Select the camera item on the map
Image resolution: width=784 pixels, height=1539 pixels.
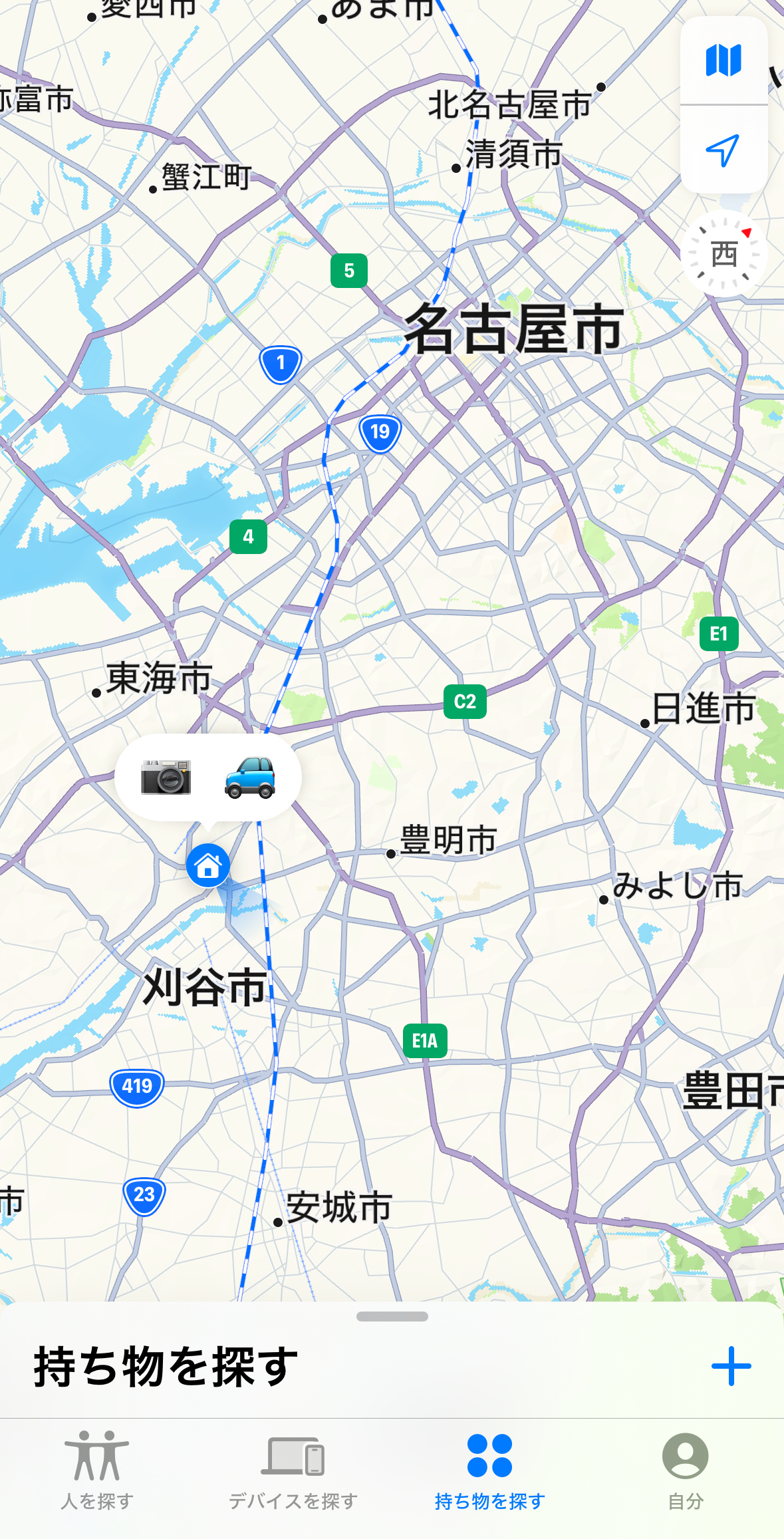166,777
